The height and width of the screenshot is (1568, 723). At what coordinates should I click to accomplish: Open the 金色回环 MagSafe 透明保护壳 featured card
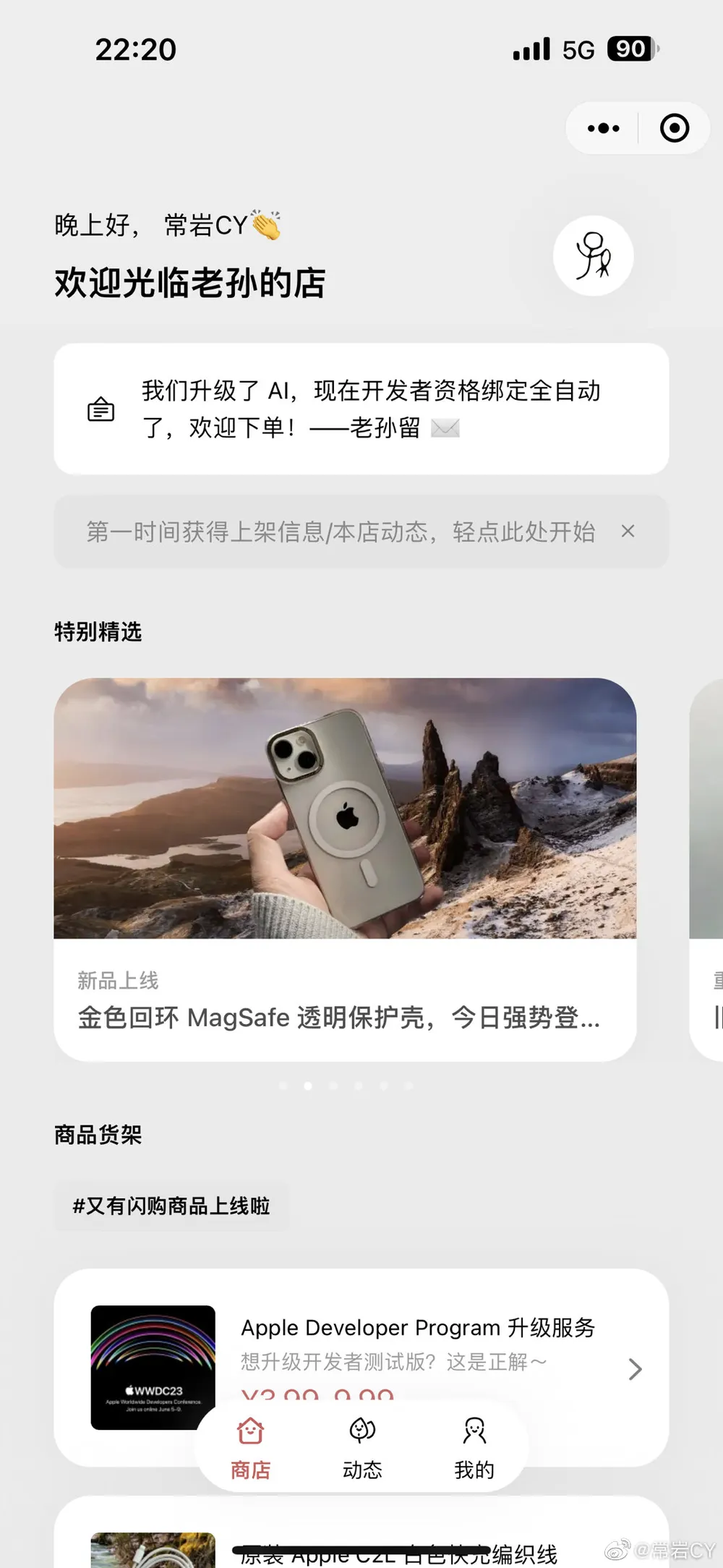(345, 868)
